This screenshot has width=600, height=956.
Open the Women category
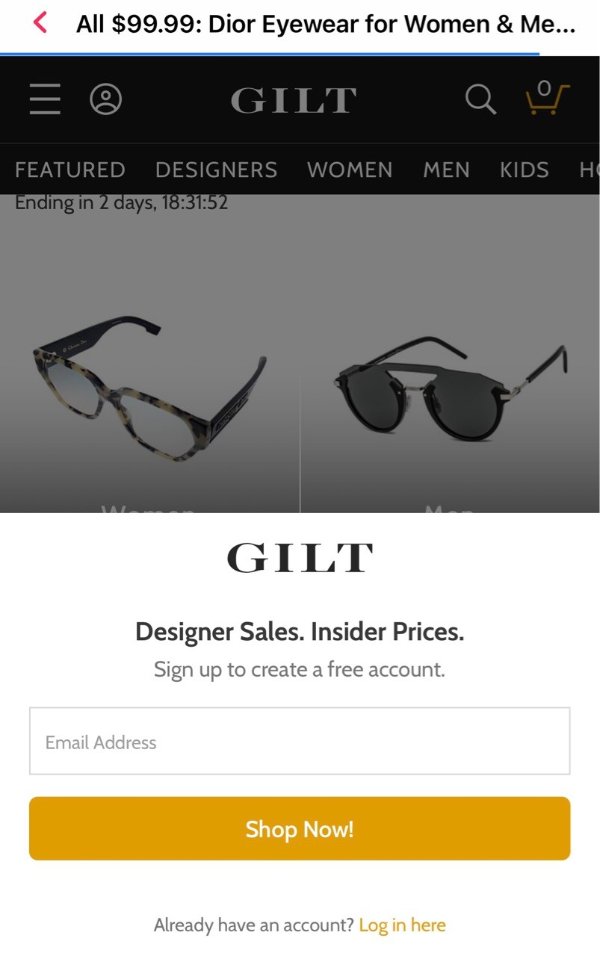[x=349, y=170]
